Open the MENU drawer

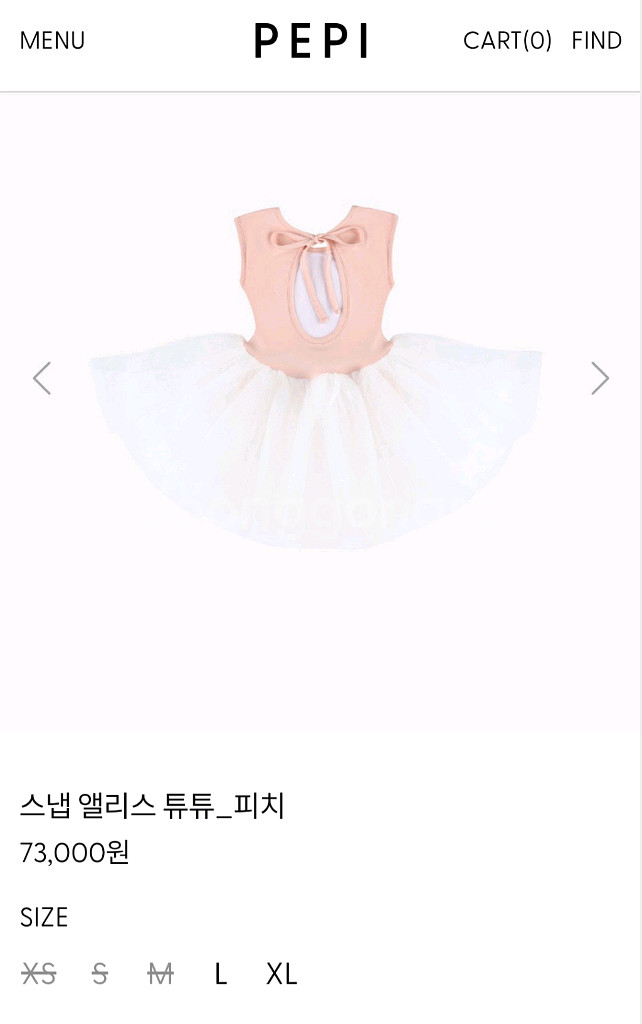pyautogui.click(x=52, y=41)
